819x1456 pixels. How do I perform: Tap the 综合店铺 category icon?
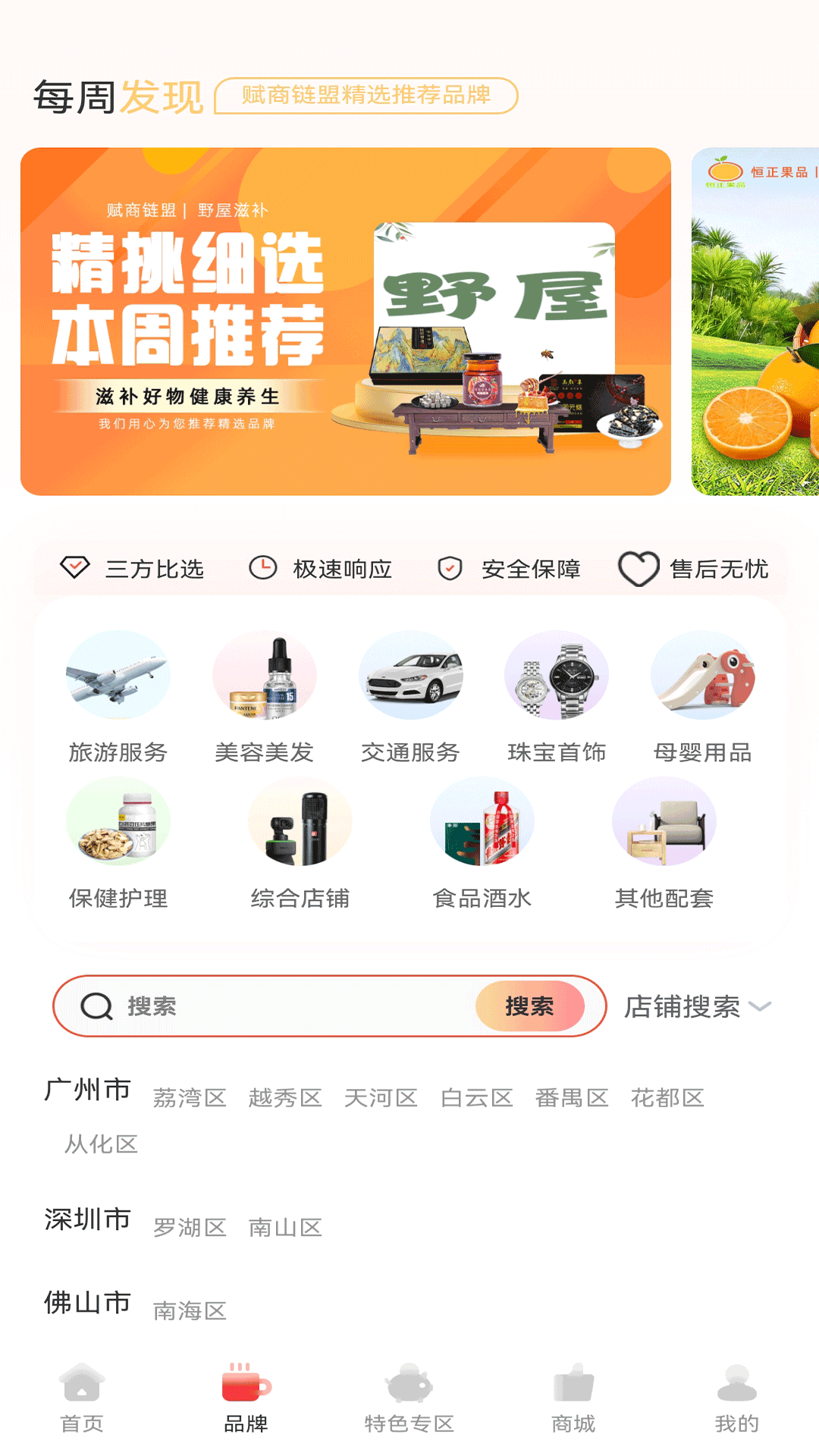[x=301, y=824]
